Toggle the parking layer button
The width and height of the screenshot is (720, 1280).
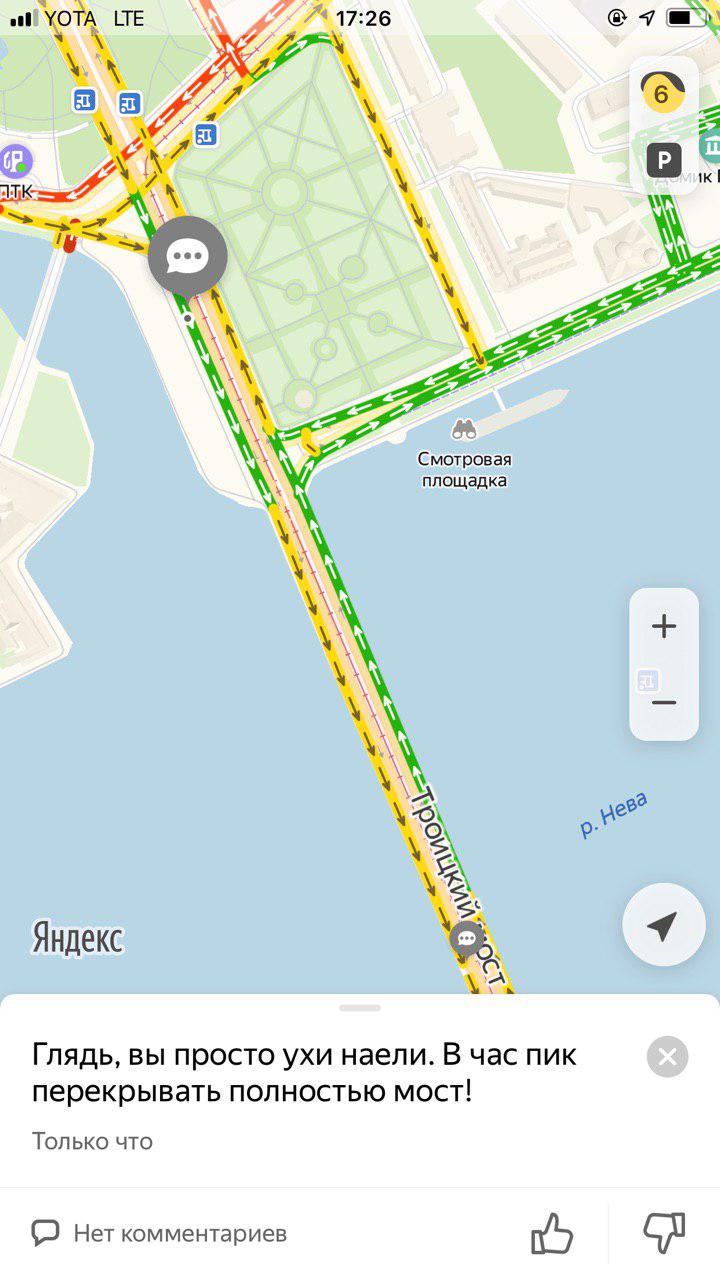point(664,159)
